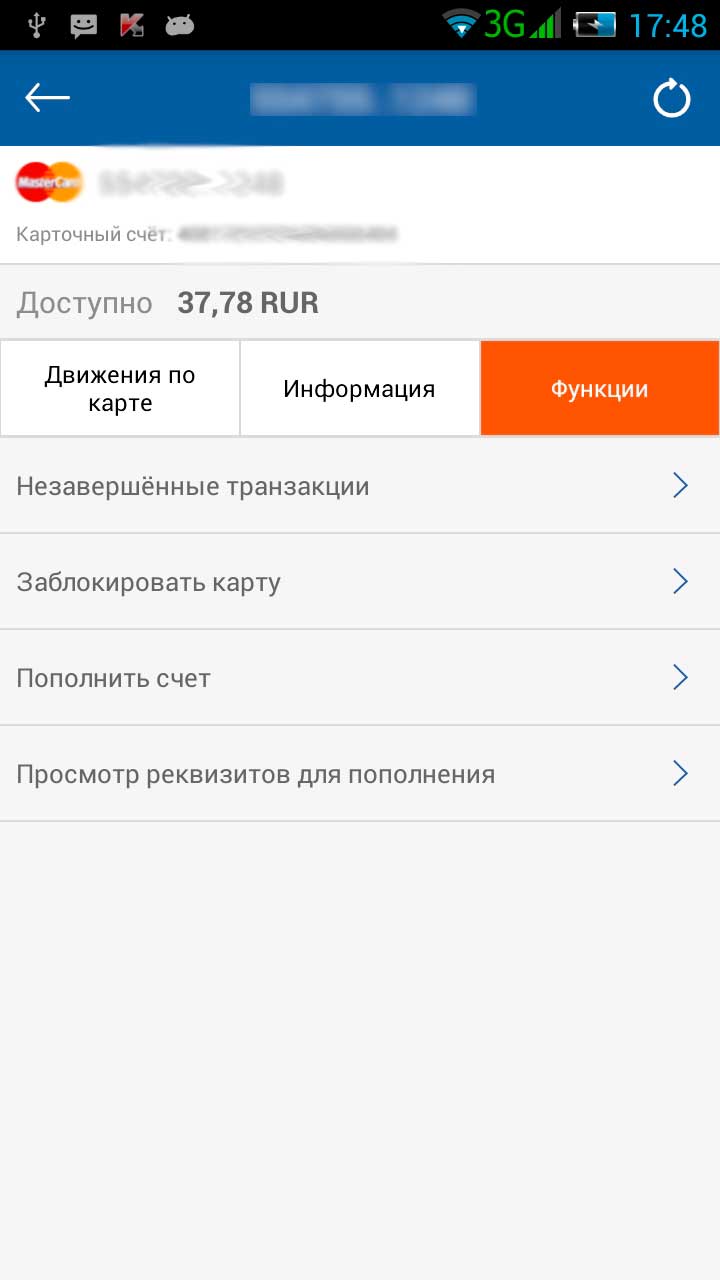Open Незавершённые транзакции
720x1280 pixels.
pos(360,486)
